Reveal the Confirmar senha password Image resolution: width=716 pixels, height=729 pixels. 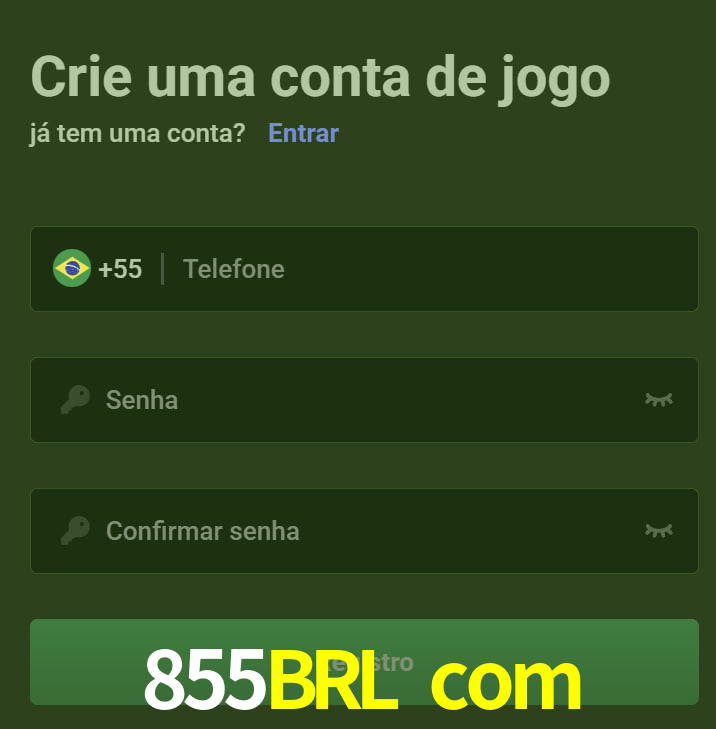(x=658, y=531)
